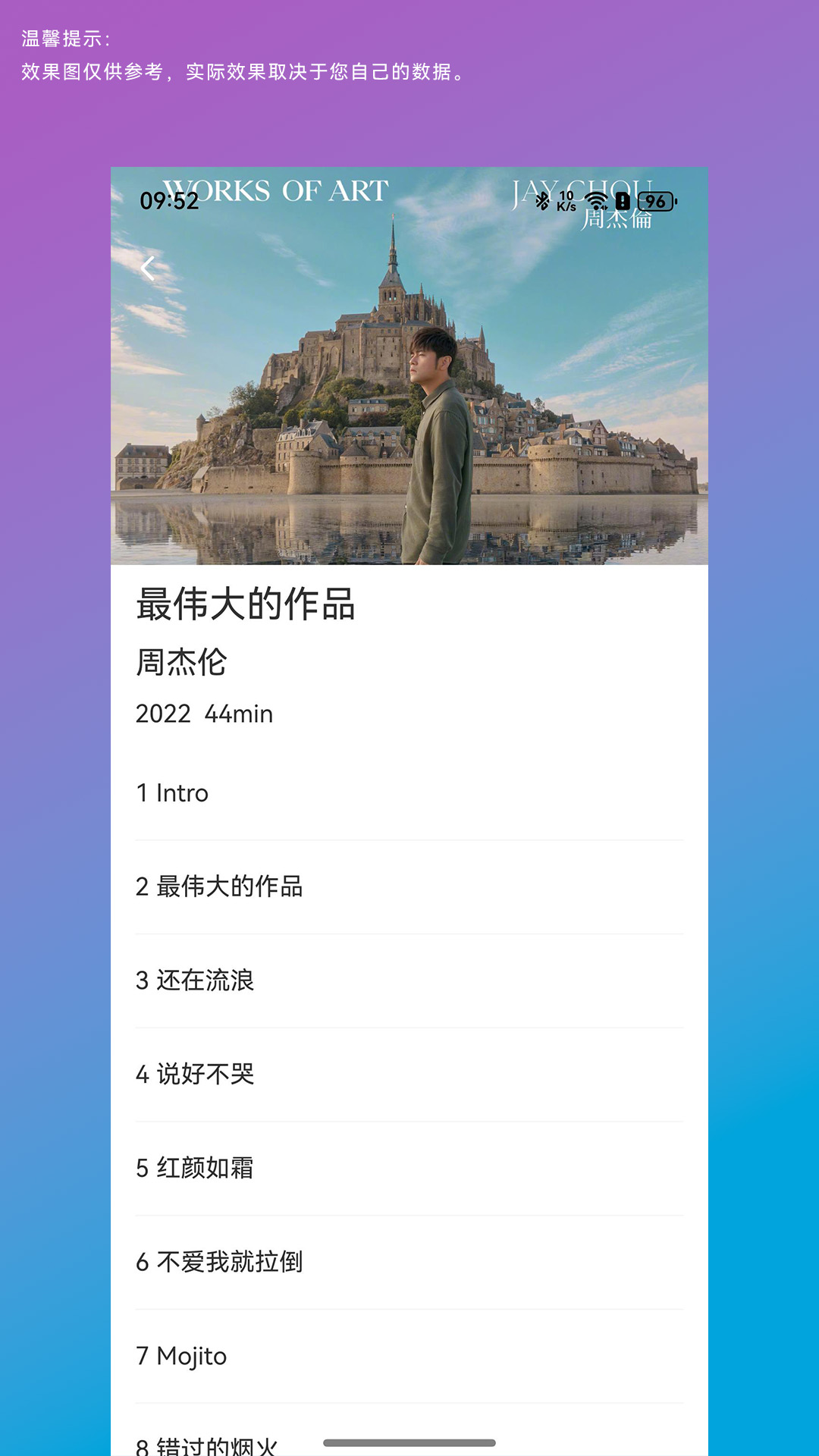
Task: Tap the Wi-Fi icon in status bar
Action: pyautogui.click(x=596, y=202)
